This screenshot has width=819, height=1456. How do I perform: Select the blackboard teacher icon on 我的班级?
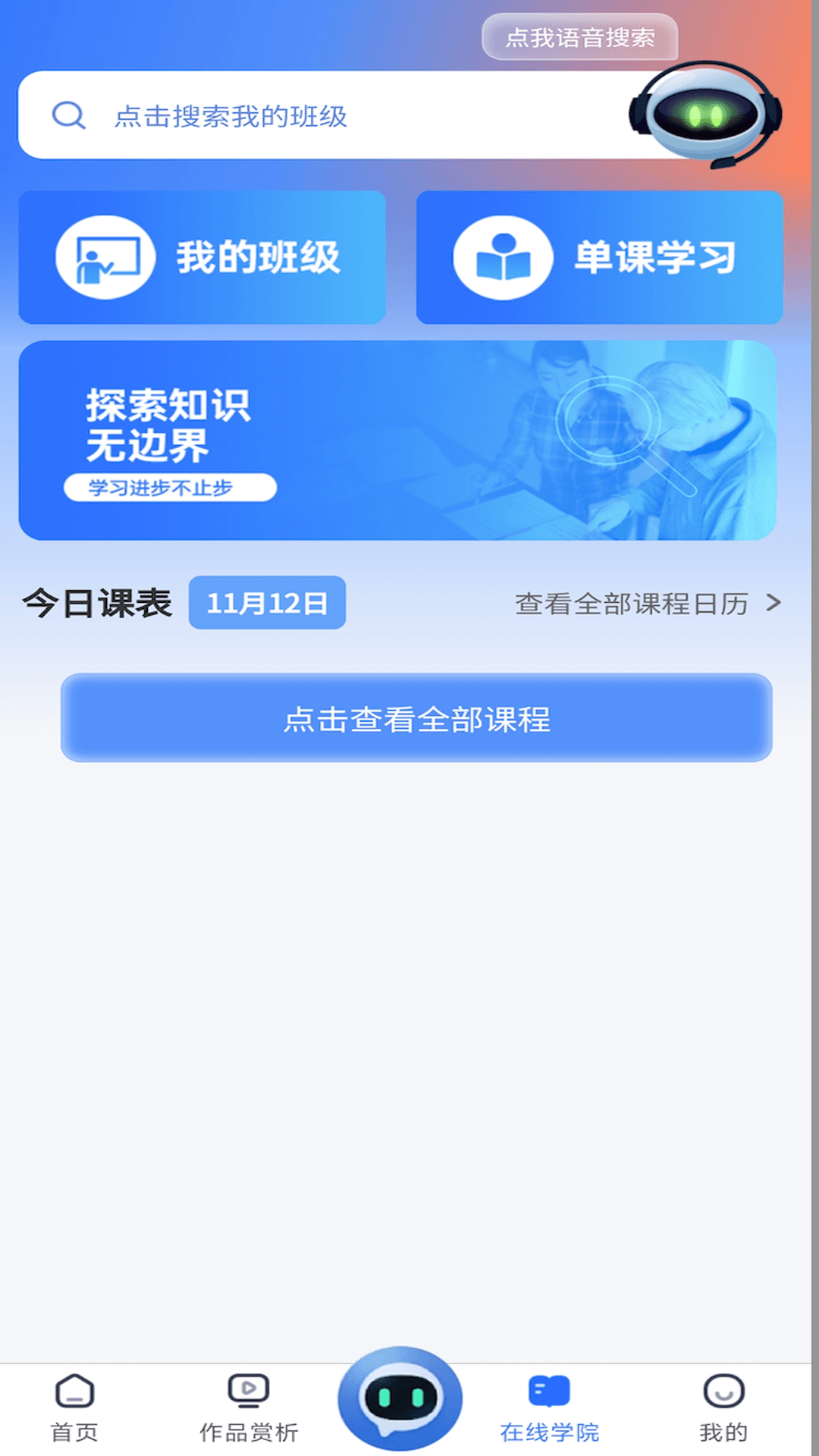pyautogui.click(x=105, y=256)
